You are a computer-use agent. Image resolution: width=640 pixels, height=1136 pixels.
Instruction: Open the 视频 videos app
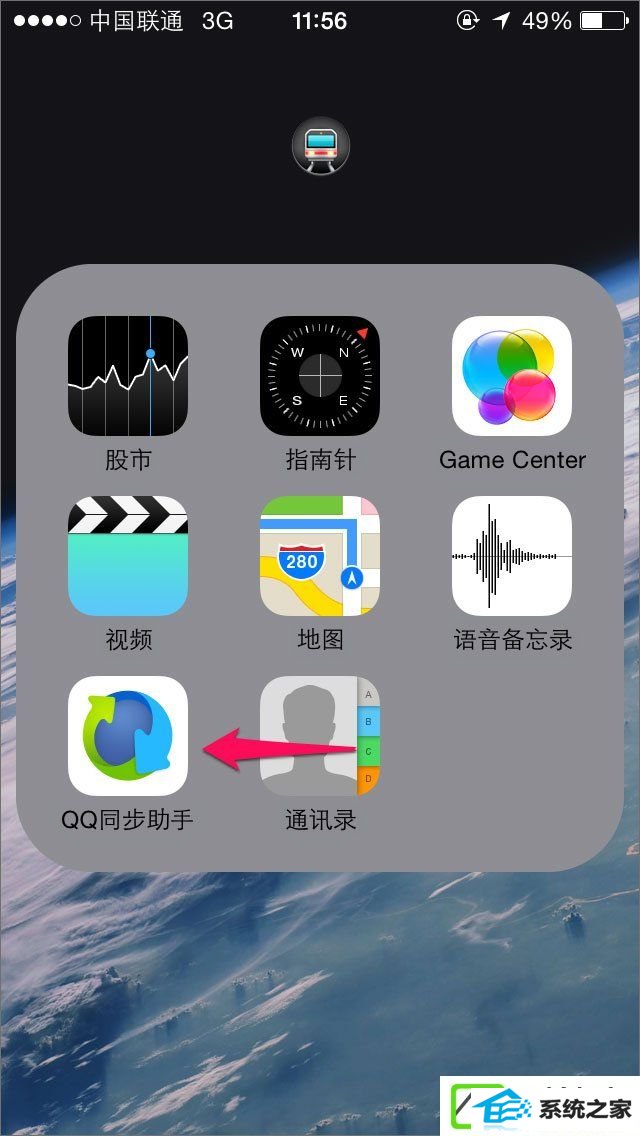(x=128, y=556)
